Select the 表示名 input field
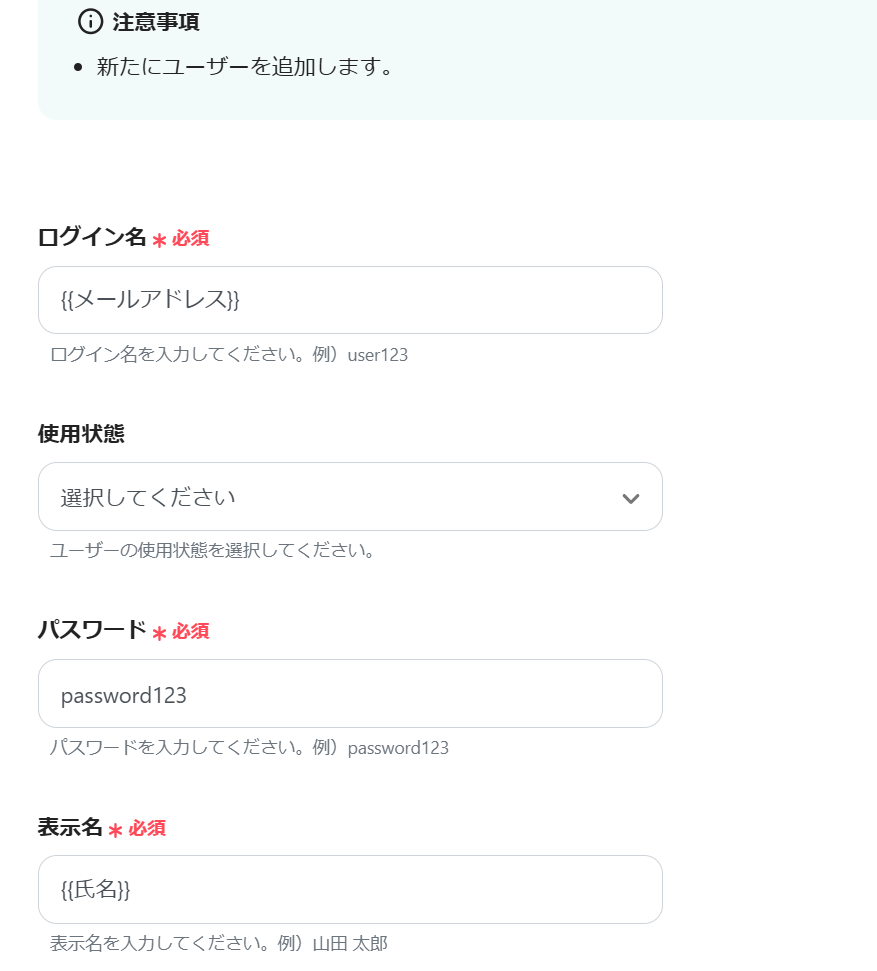 pyautogui.click(x=350, y=890)
